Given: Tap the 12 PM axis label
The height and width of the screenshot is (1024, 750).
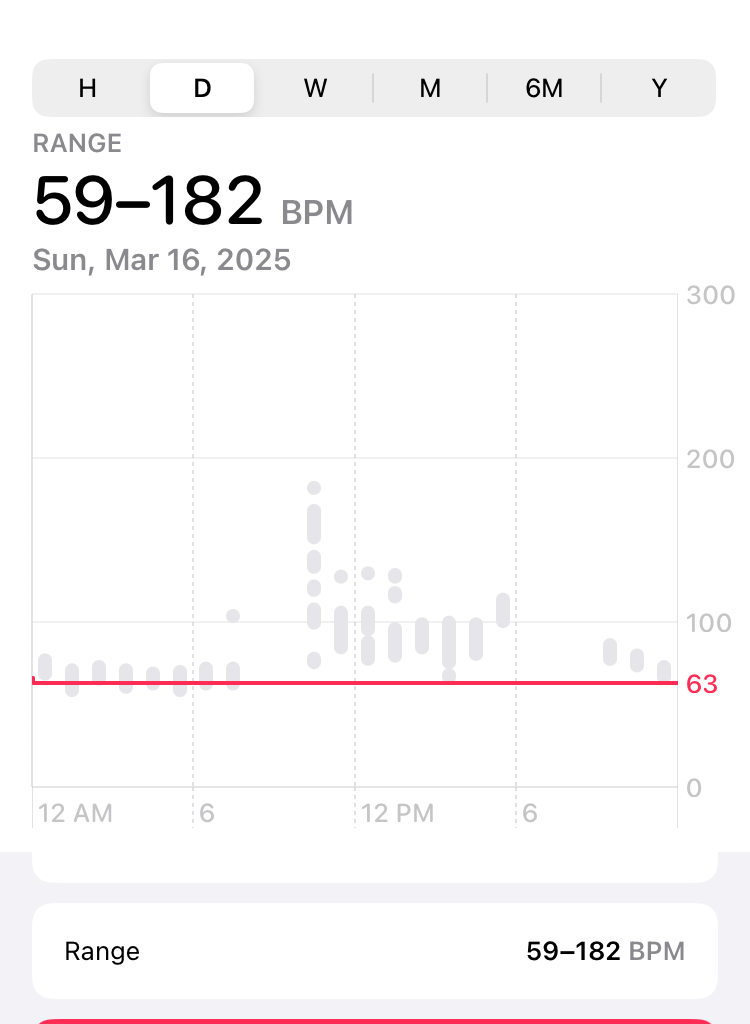Looking at the screenshot, I should pyautogui.click(x=398, y=813).
